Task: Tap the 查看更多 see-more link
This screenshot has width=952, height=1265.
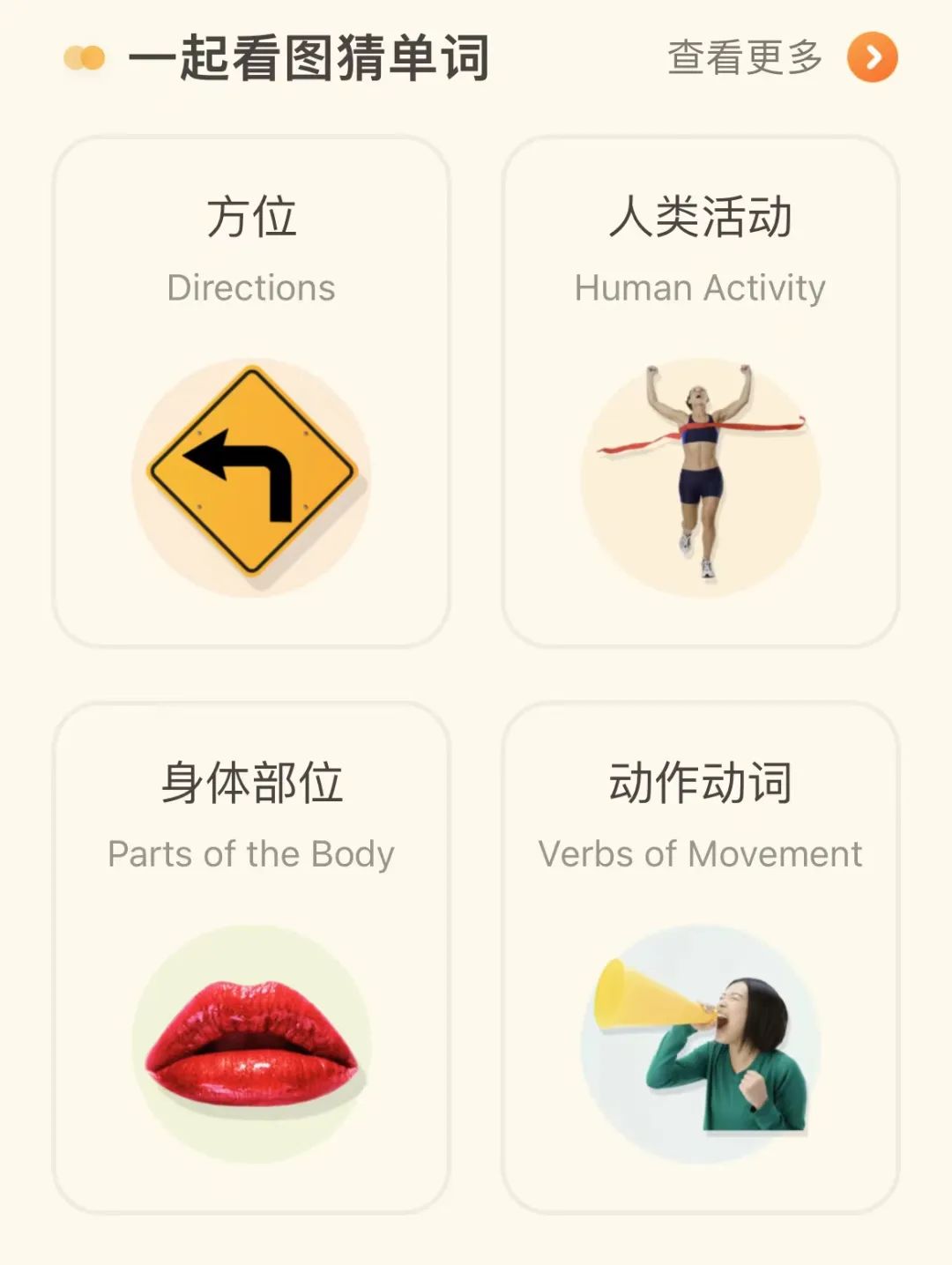Action: click(745, 60)
